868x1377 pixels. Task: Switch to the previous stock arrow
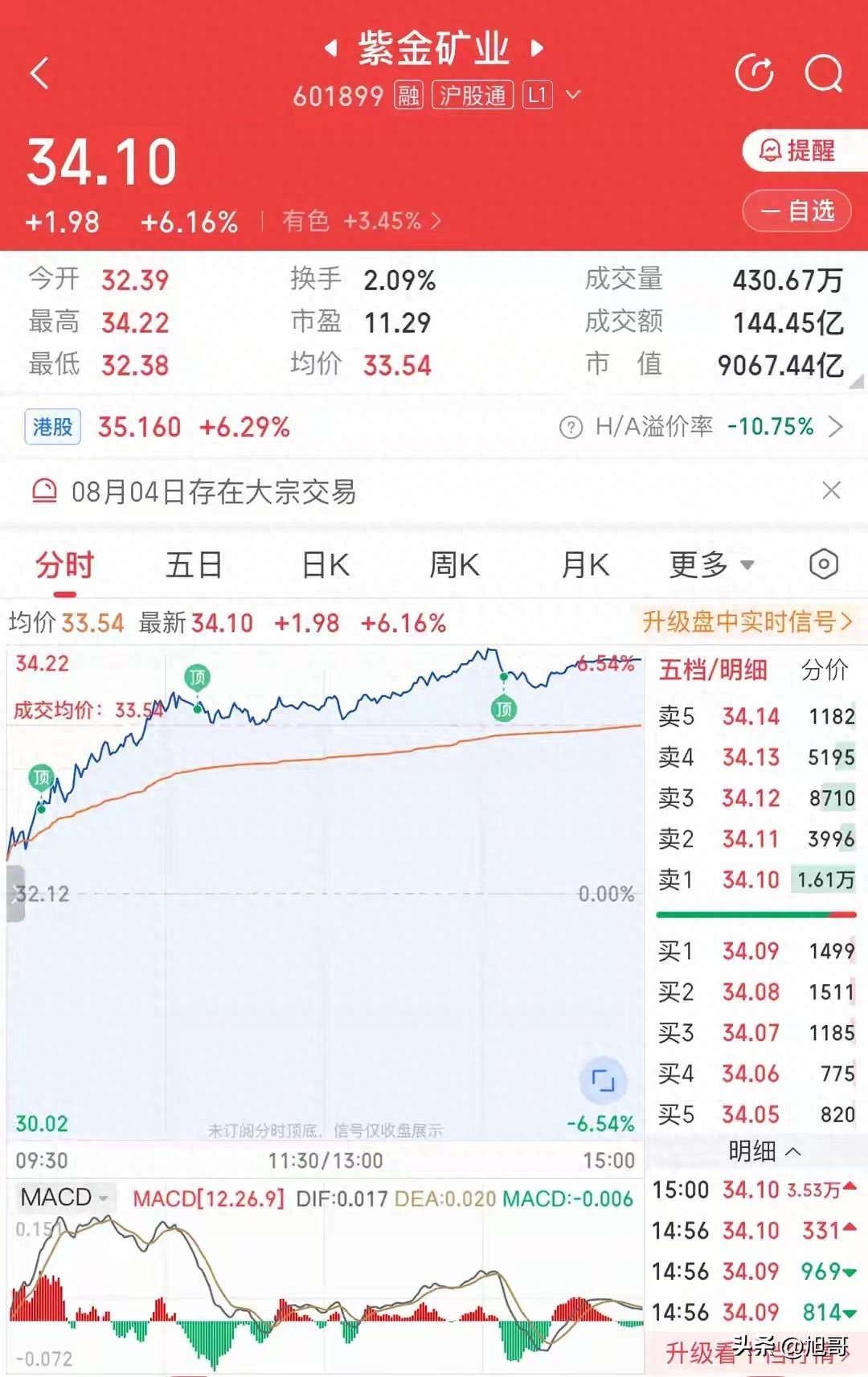click(x=330, y=48)
